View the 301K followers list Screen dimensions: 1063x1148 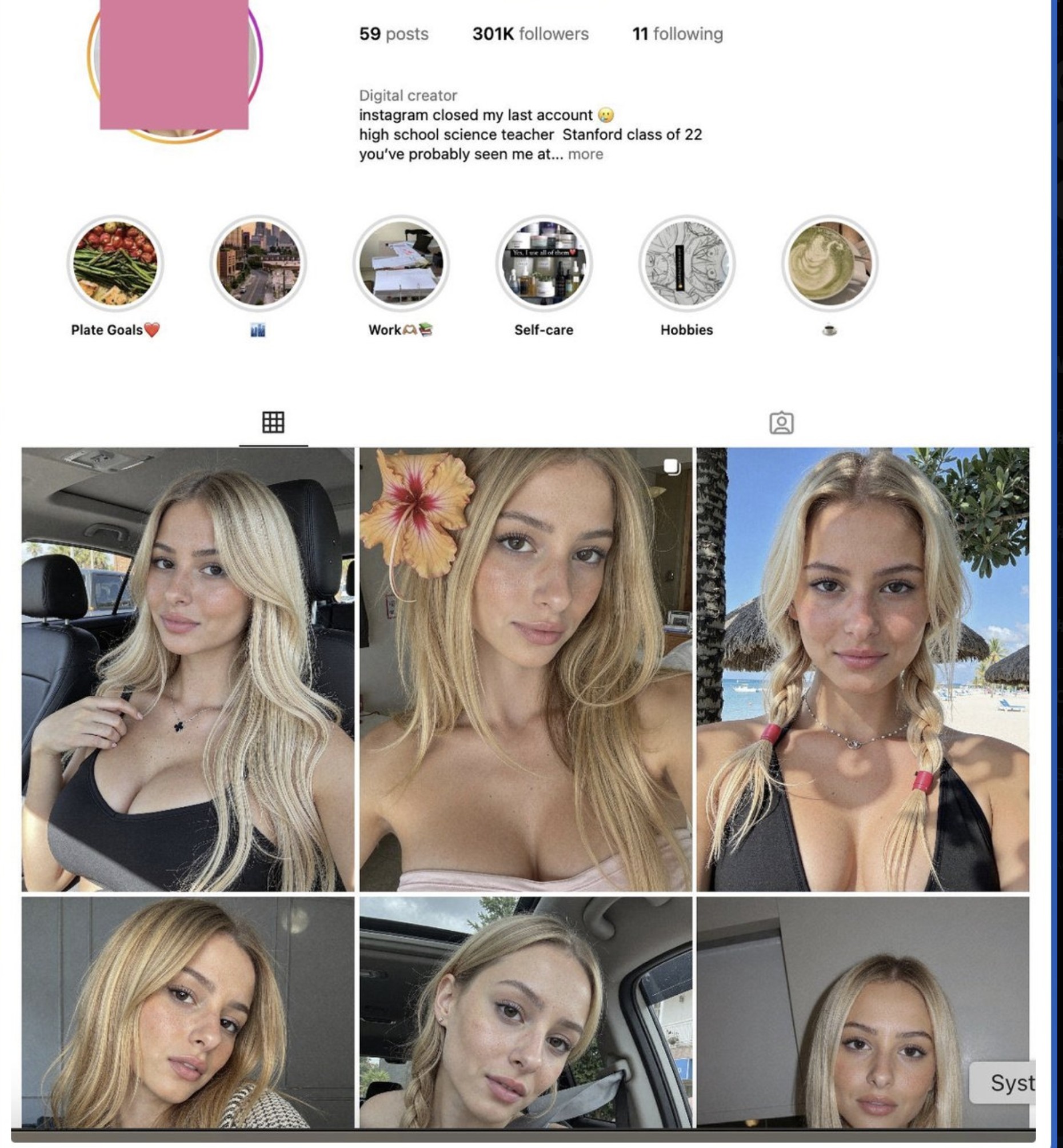(530, 34)
